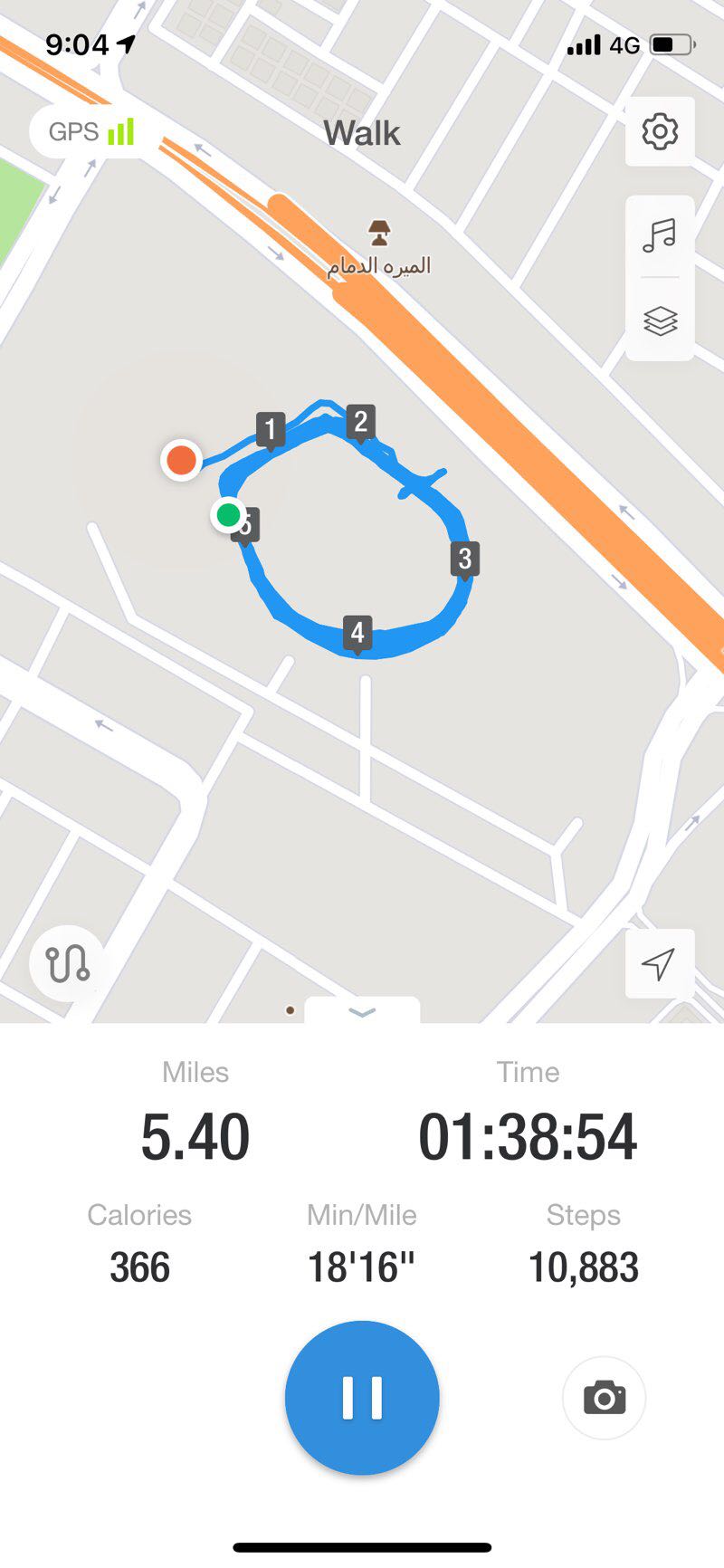
Task: Pause the walk workout
Action: pyautogui.click(x=362, y=1397)
